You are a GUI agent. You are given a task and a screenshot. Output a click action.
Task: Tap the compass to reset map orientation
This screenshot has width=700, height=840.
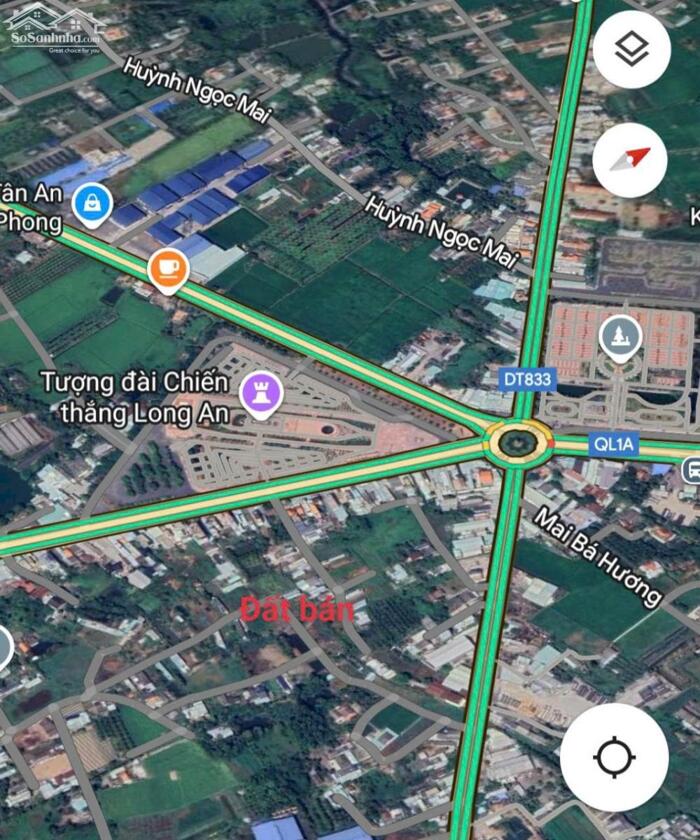pos(630,160)
